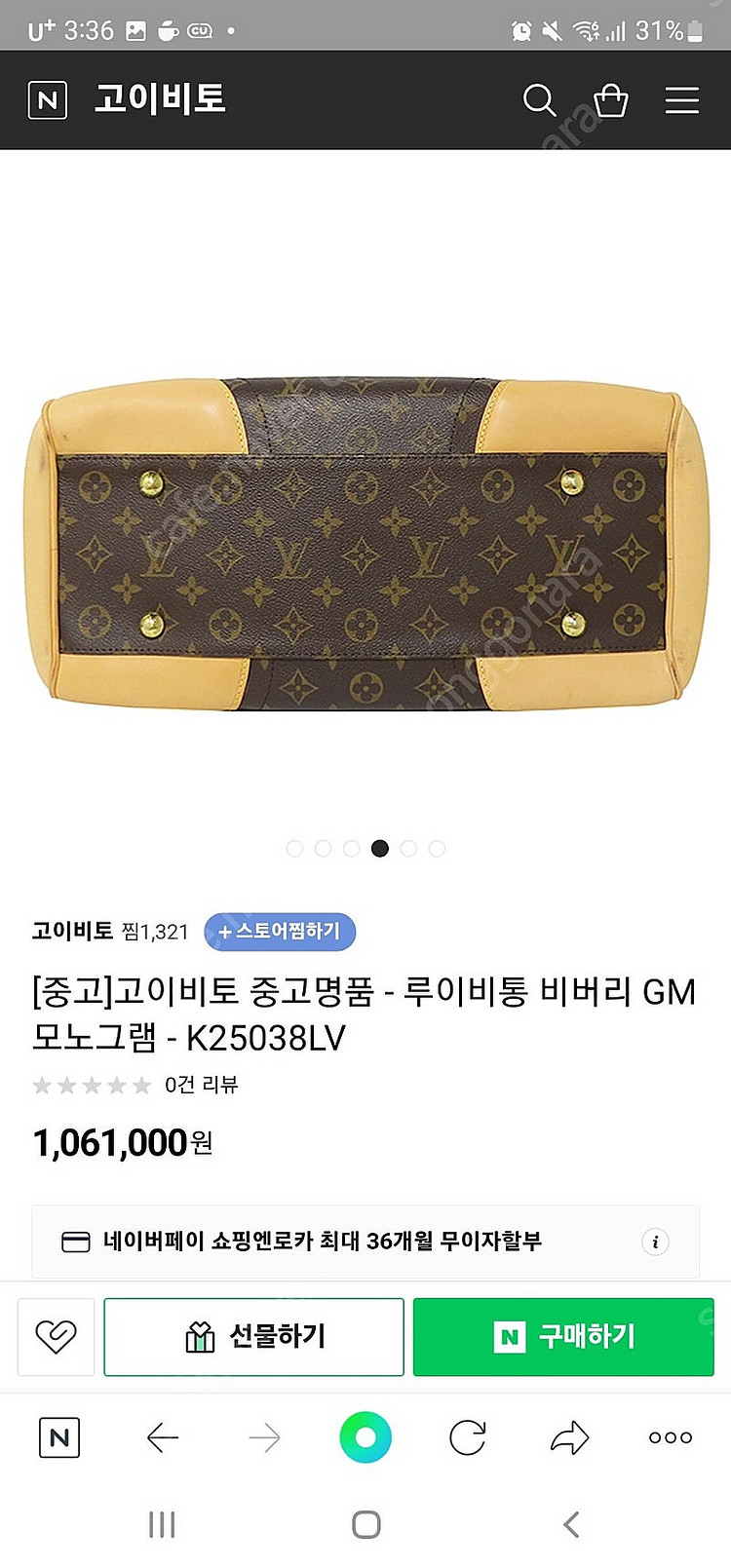Viewport: 731px width, 1568px height.
Task: Open the hamburger menu in the header
Action: 681,99
